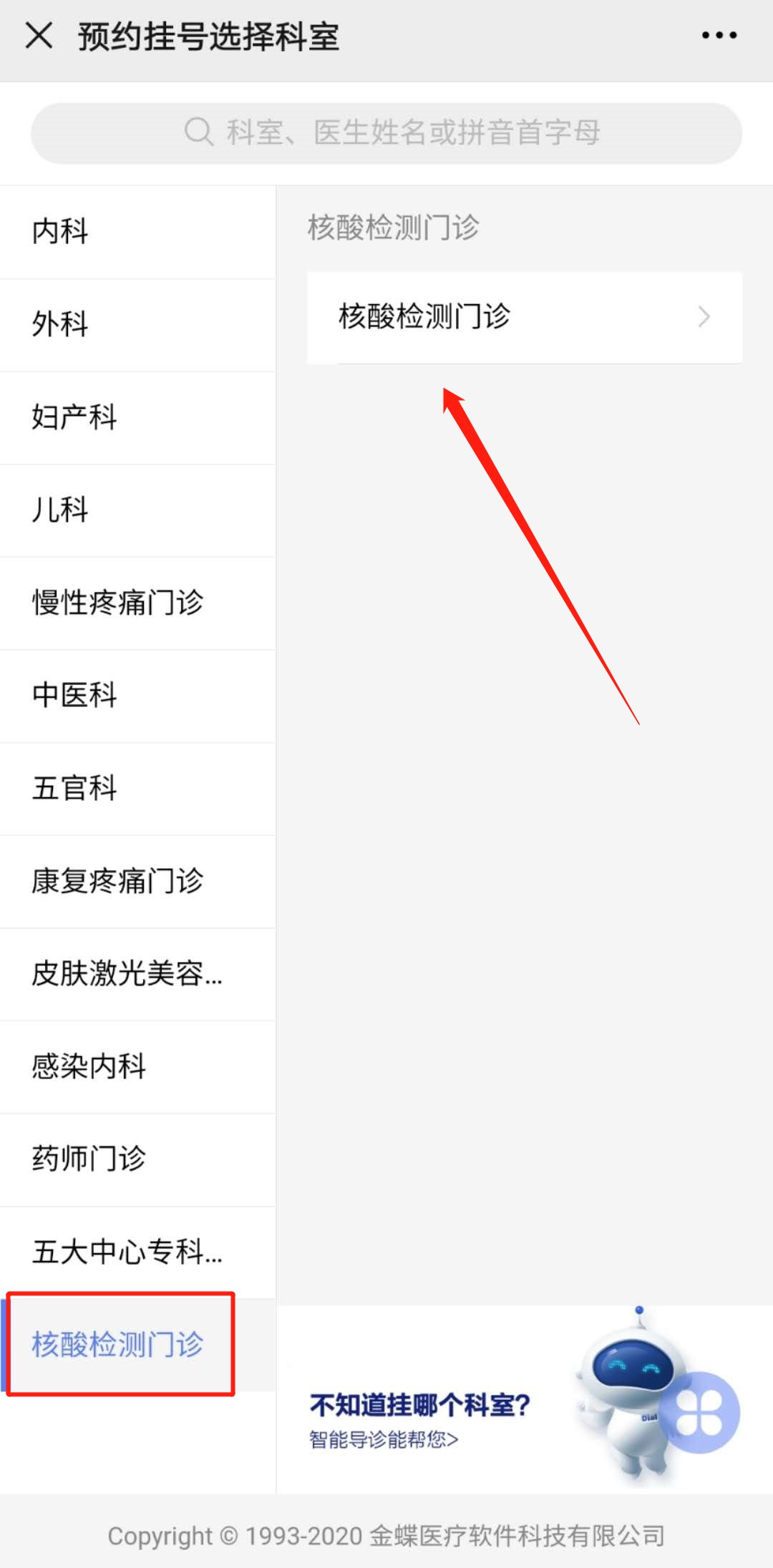Switch to 妇产科 category
The width and height of the screenshot is (773, 1568).
136,417
